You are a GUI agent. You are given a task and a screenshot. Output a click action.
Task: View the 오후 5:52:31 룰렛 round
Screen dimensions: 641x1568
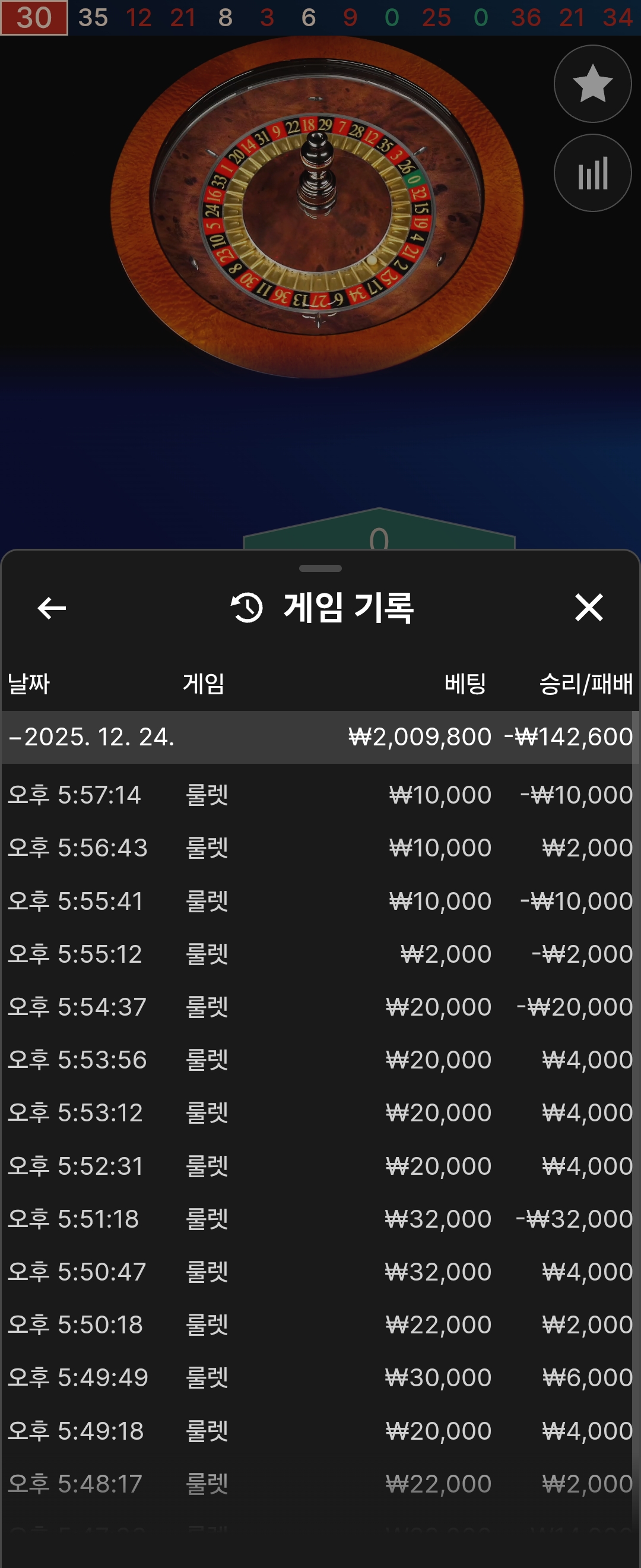[x=320, y=1166]
